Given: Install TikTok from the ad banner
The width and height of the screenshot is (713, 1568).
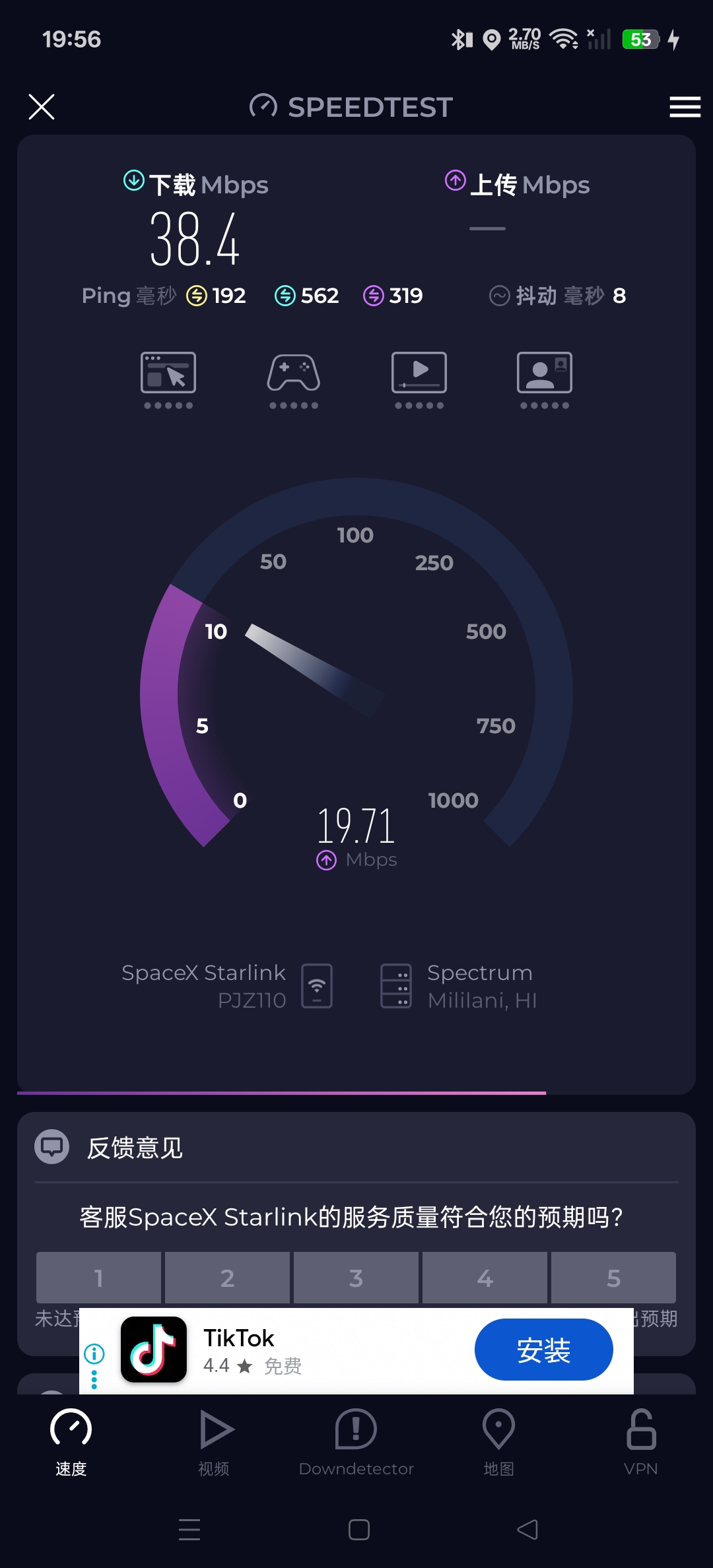Looking at the screenshot, I should pyautogui.click(x=543, y=1350).
